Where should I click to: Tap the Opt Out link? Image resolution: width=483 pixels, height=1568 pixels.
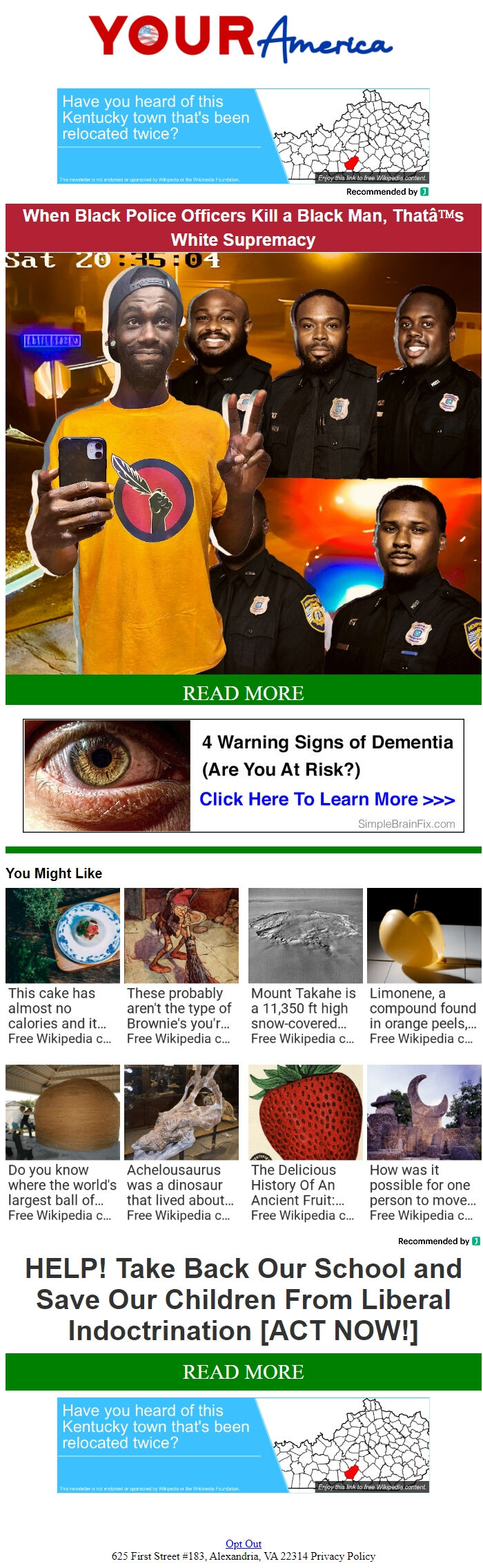click(x=243, y=1543)
